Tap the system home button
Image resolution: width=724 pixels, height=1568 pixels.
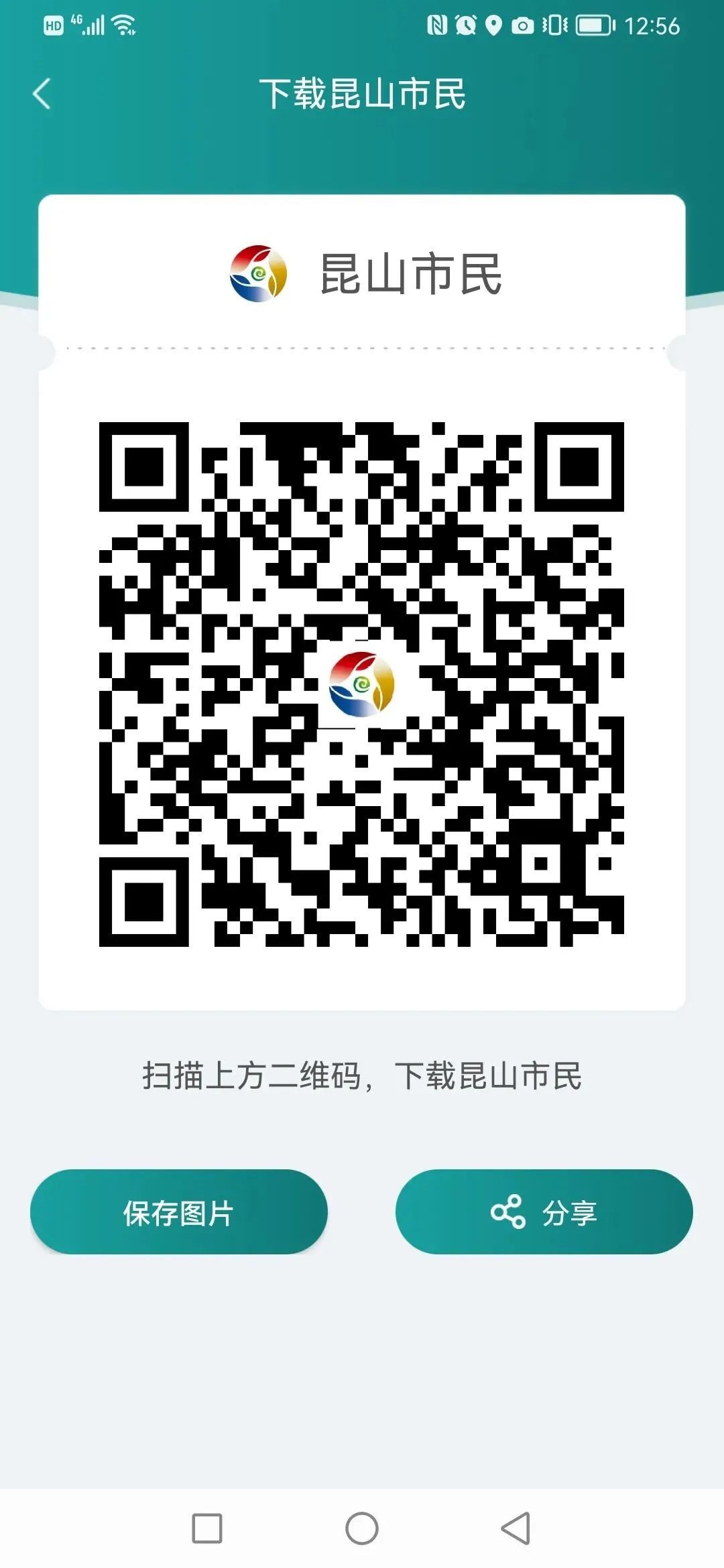click(x=362, y=1528)
